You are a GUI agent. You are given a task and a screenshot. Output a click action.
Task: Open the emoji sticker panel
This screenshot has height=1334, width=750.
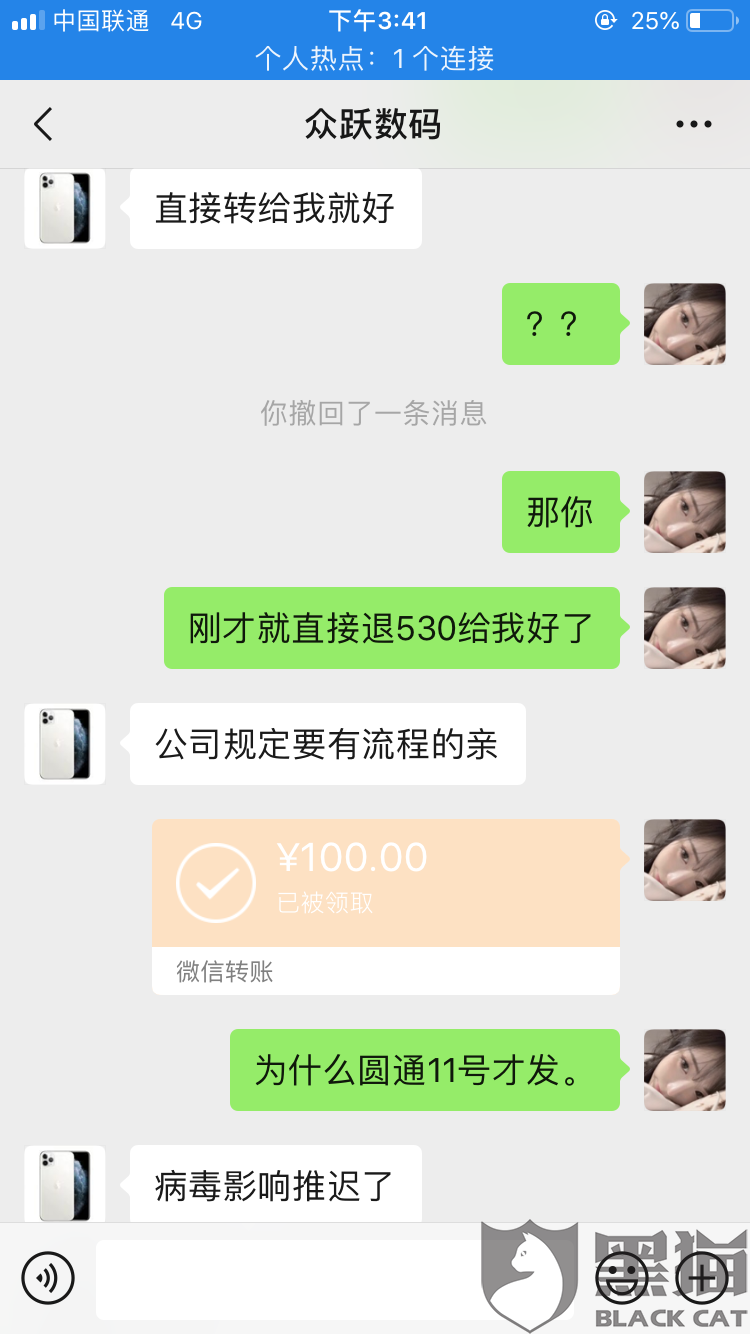point(621,1277)
